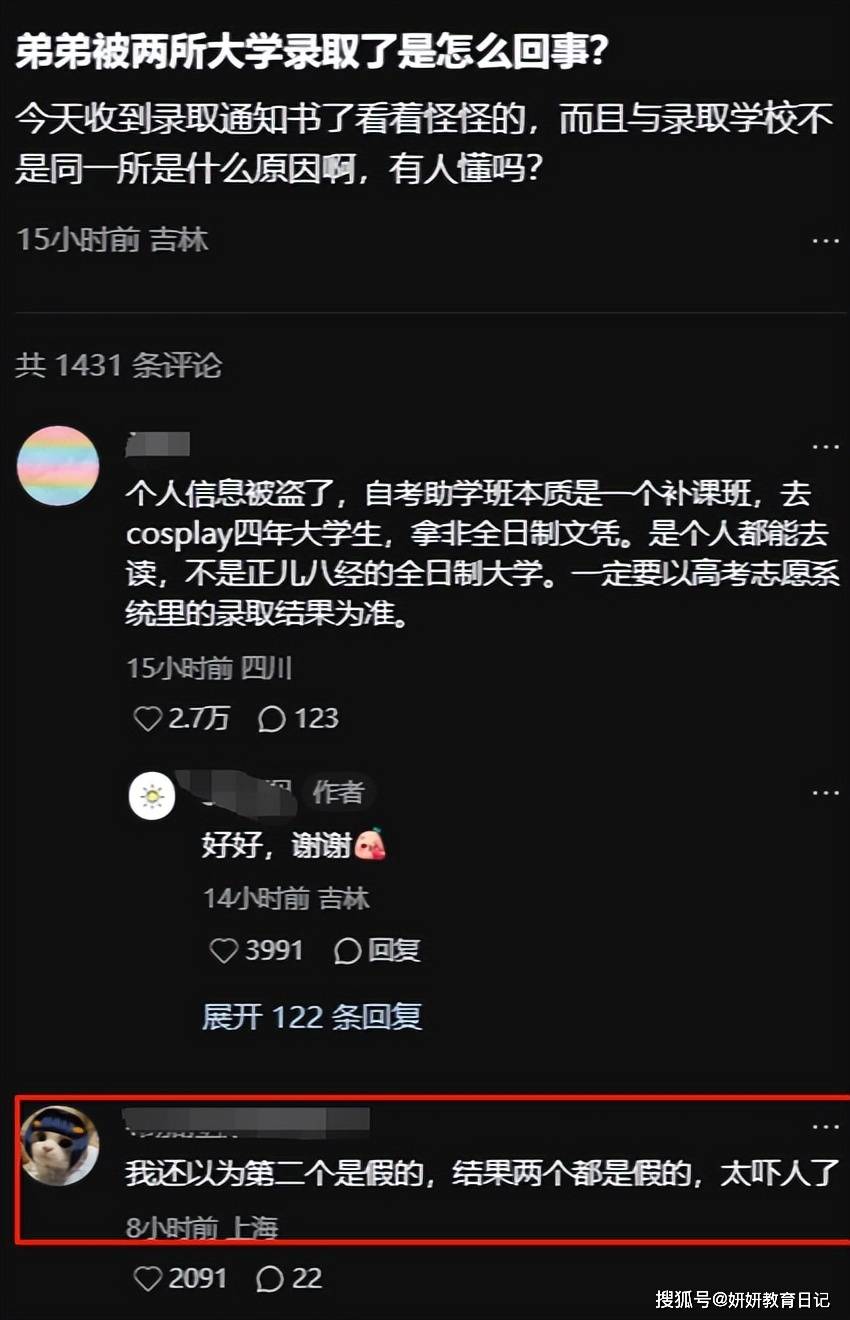Expand the 122 replies with 展开 122 条回复
Image resolution: width=850 pixels, height=1320 pixels.
click(312, 1017)
